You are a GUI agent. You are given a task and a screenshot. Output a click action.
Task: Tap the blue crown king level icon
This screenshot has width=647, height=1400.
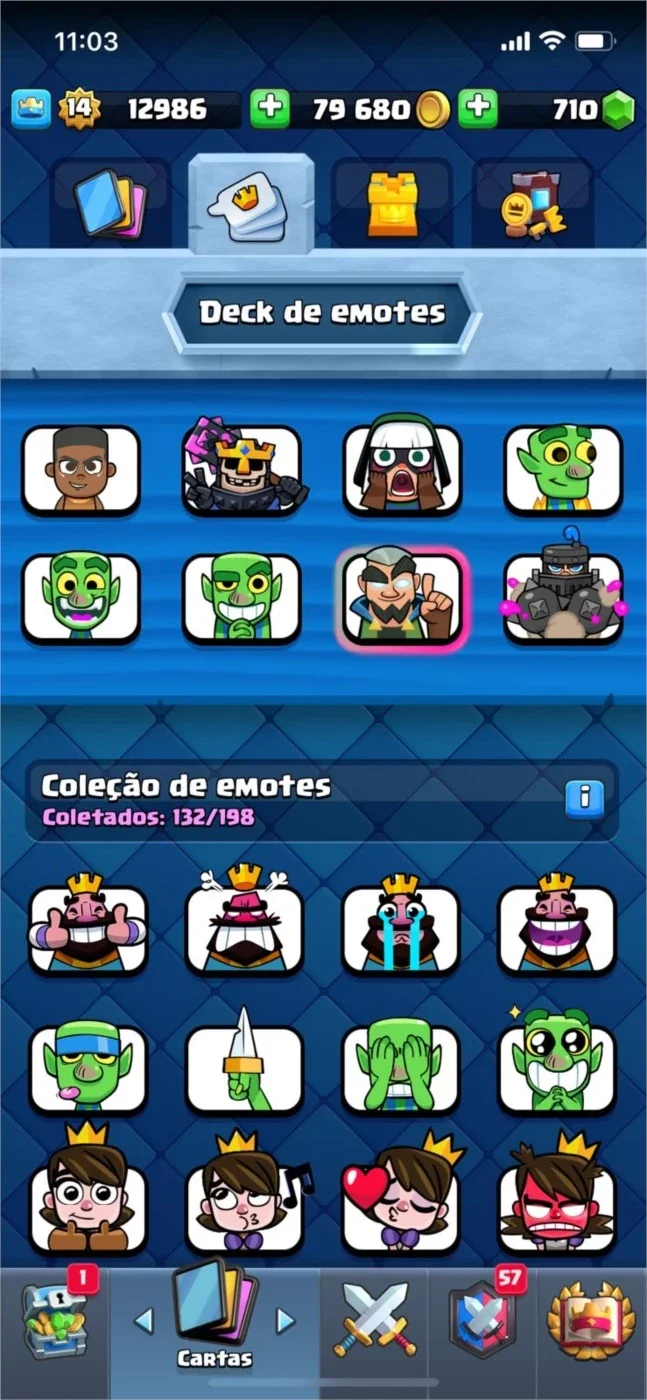[x=31, y=109]
